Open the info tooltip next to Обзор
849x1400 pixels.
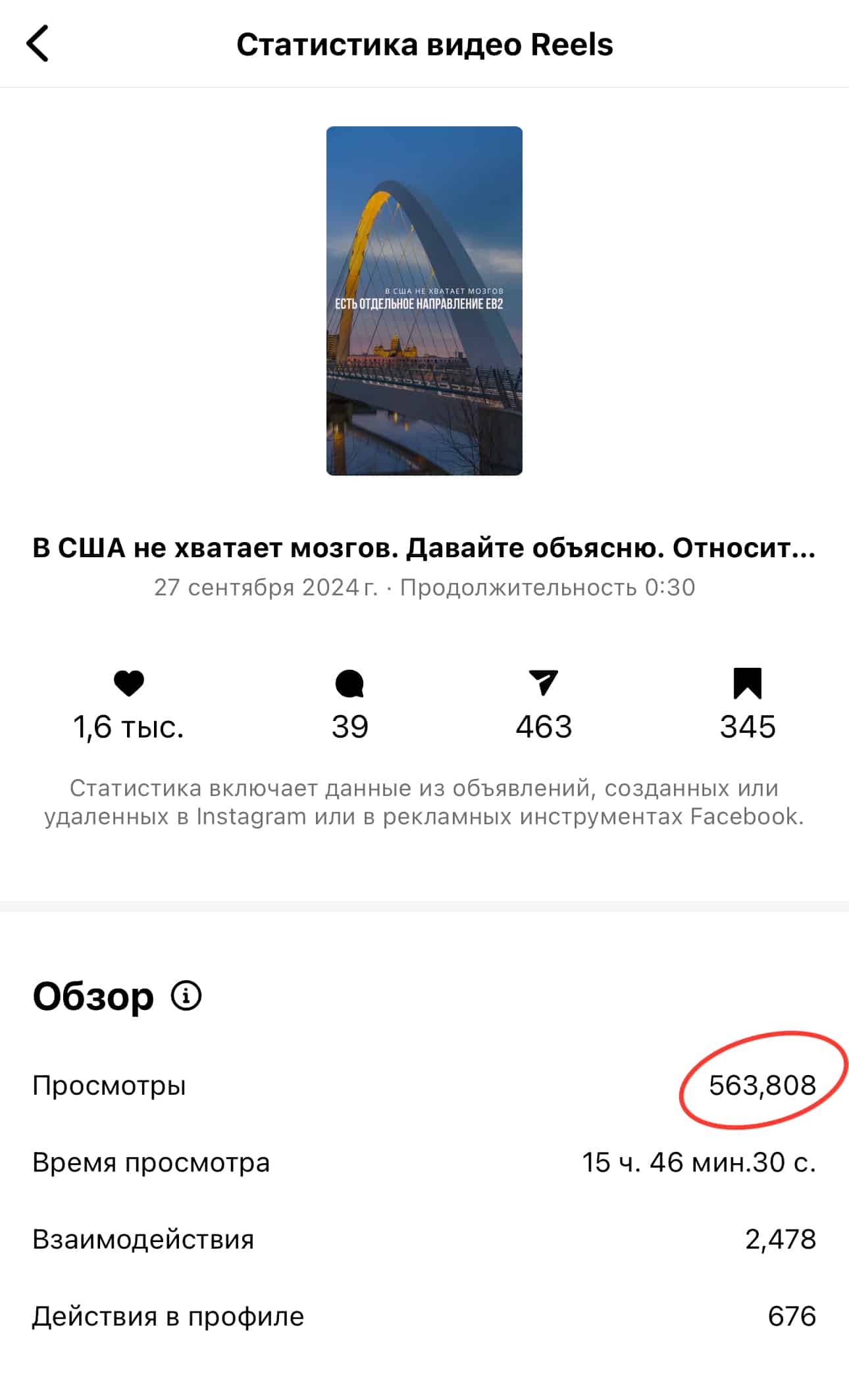point(186,996)
